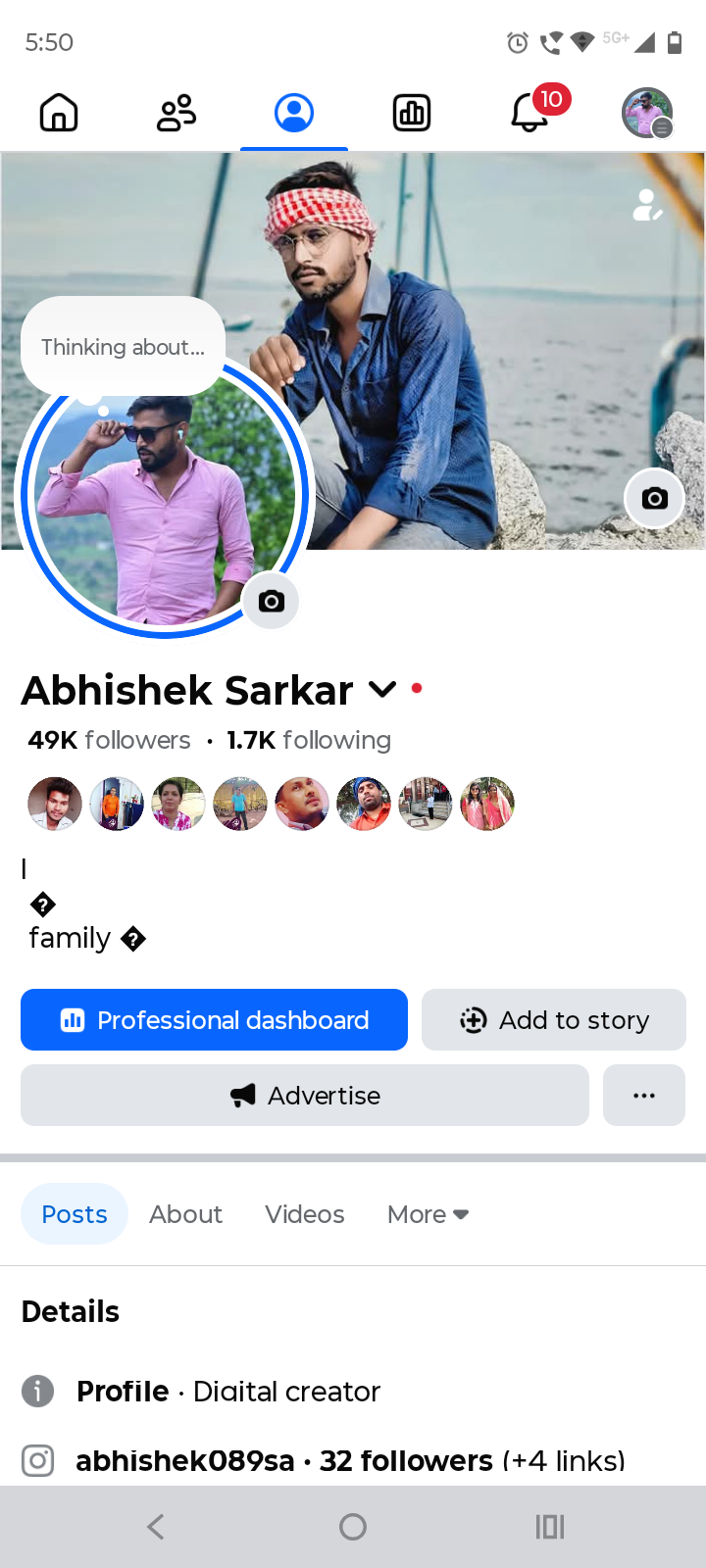Expand the profile switcher next to name
Viewport: 706px width, 1568px height.
pos(382,690)
